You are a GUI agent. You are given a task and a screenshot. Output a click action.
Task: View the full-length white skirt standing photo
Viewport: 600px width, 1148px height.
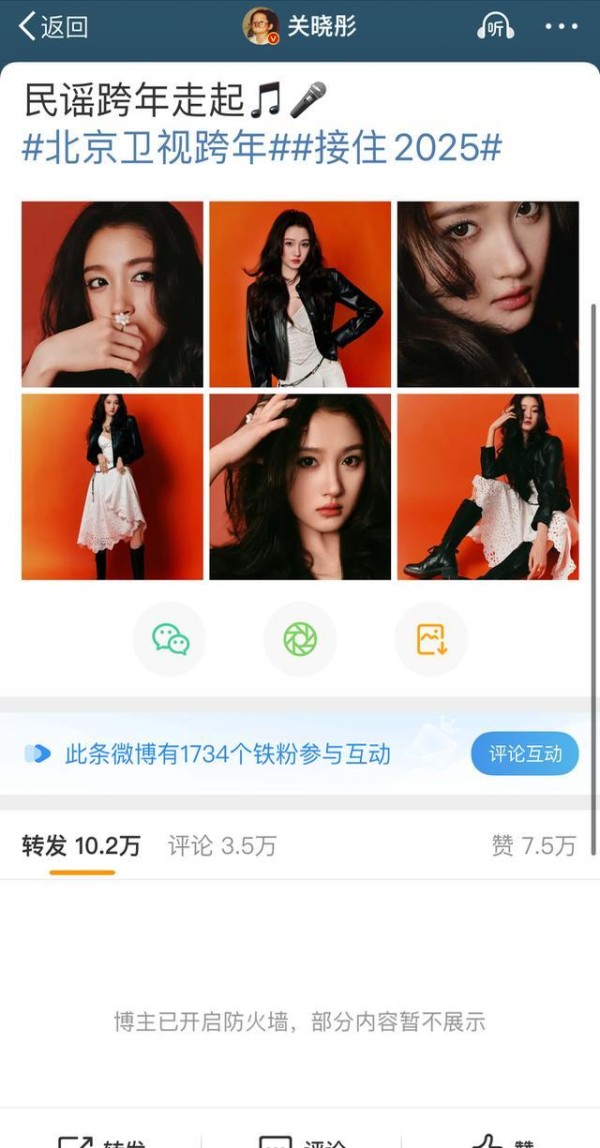(x=112, y=487)
